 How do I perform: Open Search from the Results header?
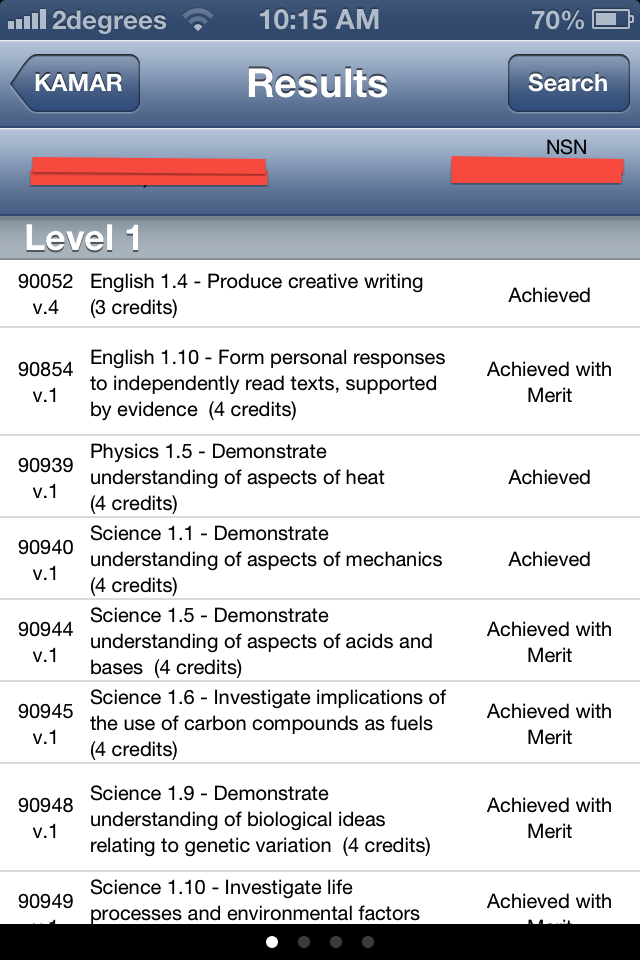coord(568,83)
